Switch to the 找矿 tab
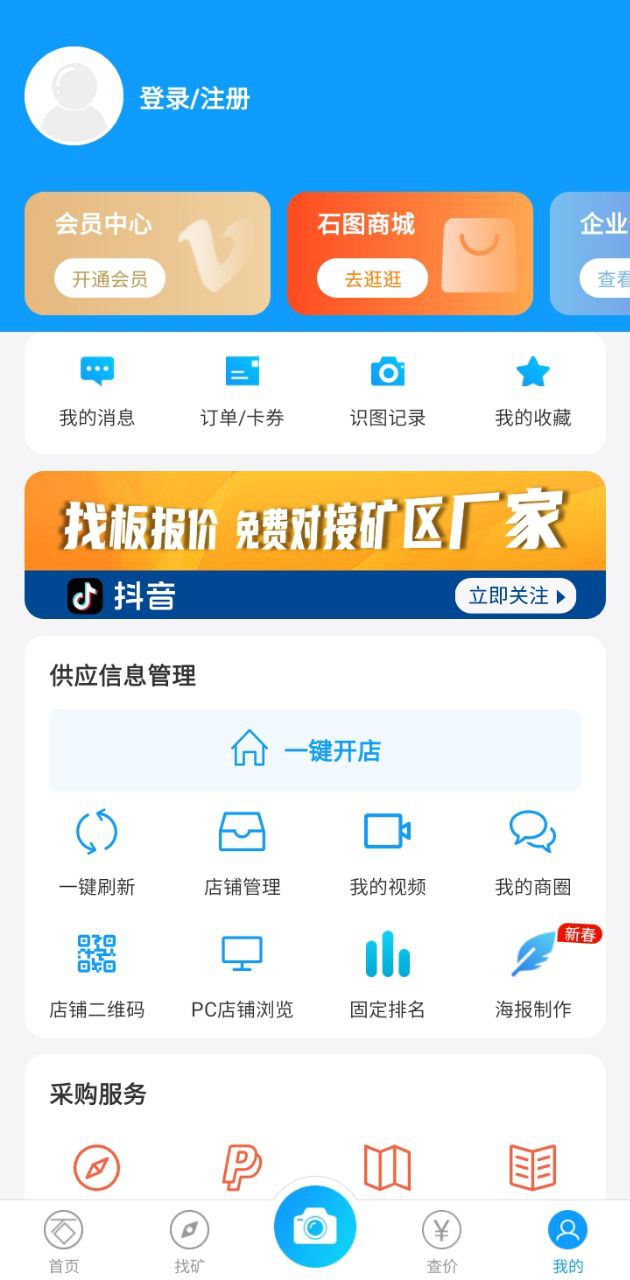This screenshot has width=630, height=1280. (x=190, y=1241)
